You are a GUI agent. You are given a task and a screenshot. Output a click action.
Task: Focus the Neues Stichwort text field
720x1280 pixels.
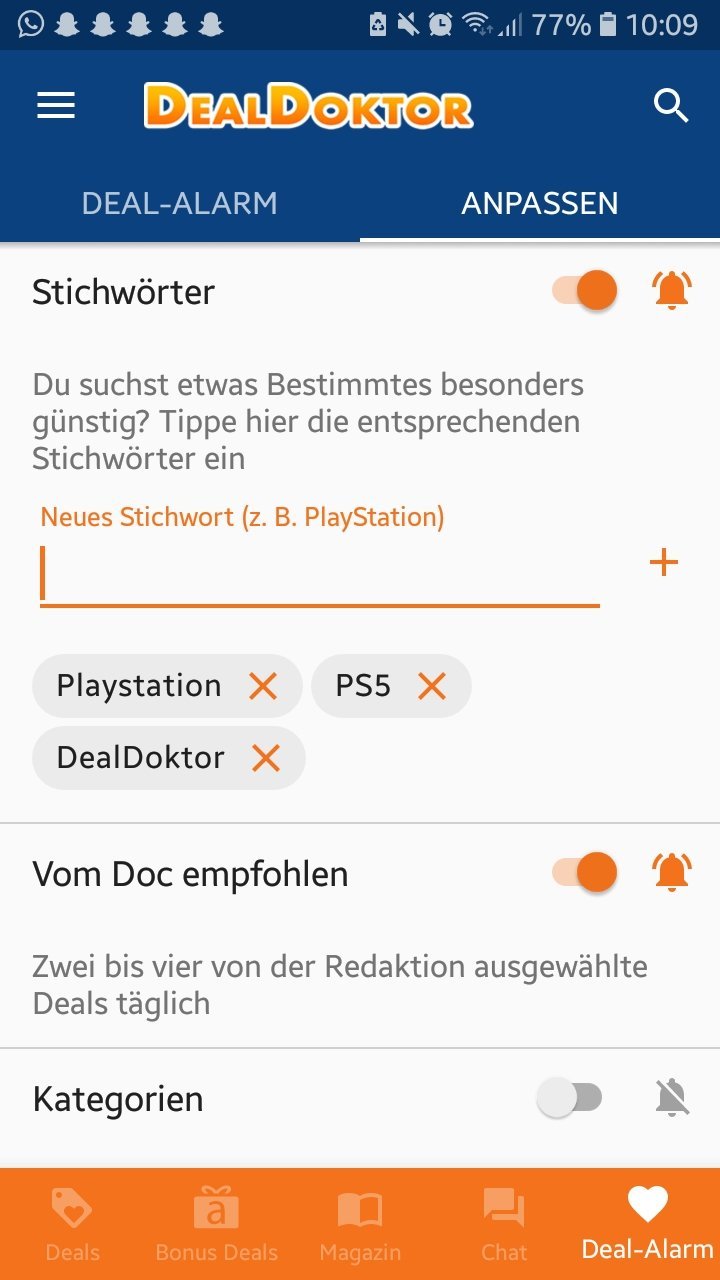320,574
